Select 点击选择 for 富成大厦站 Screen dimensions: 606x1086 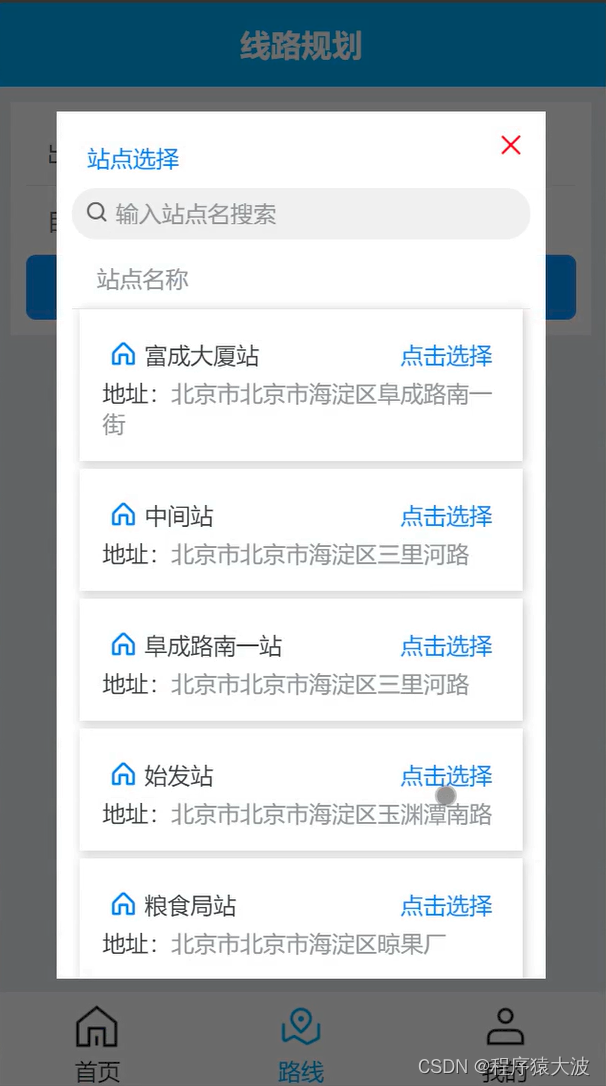[446, 356]
